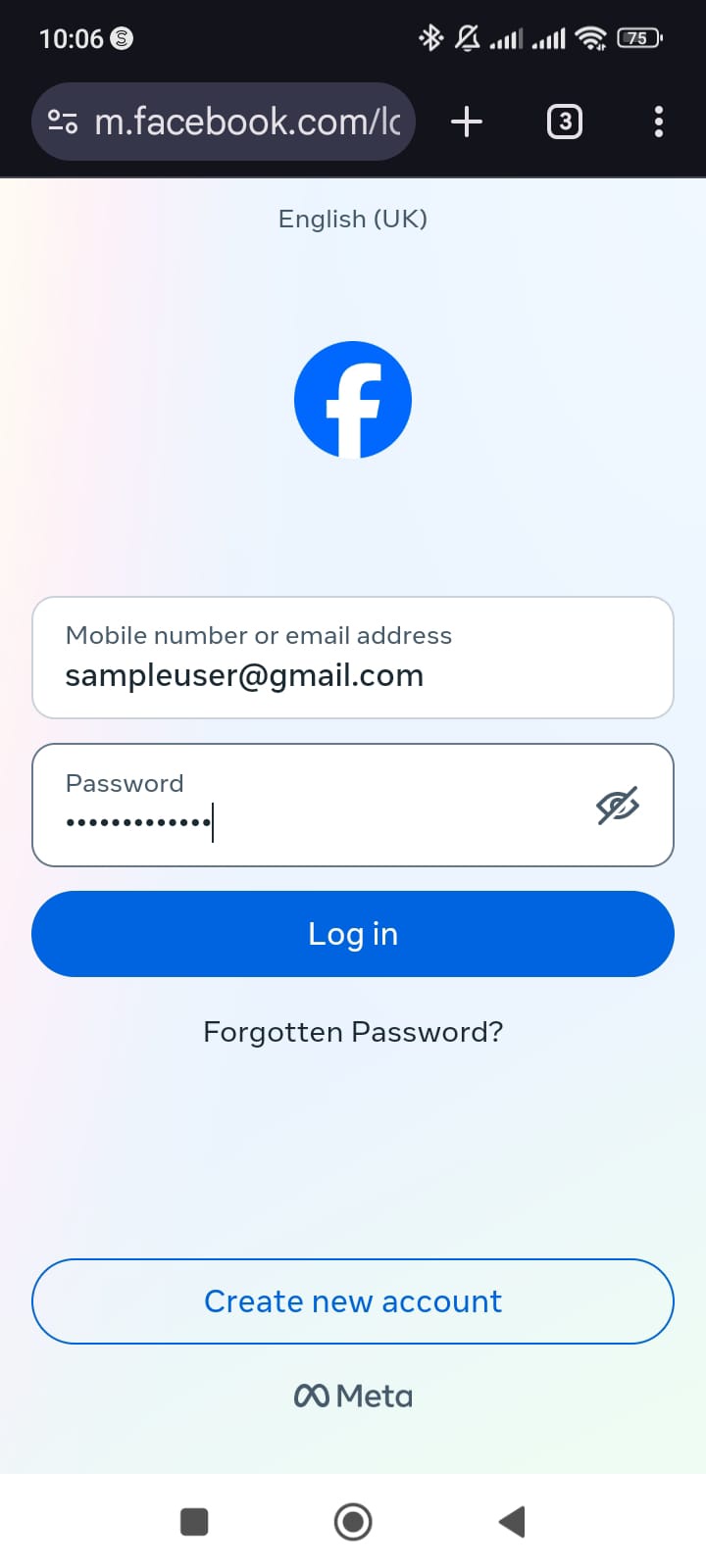Viewport: 706px width, 1568px height.
Task: Click the Meta logo at page bottom
Action: (353, 1396)
